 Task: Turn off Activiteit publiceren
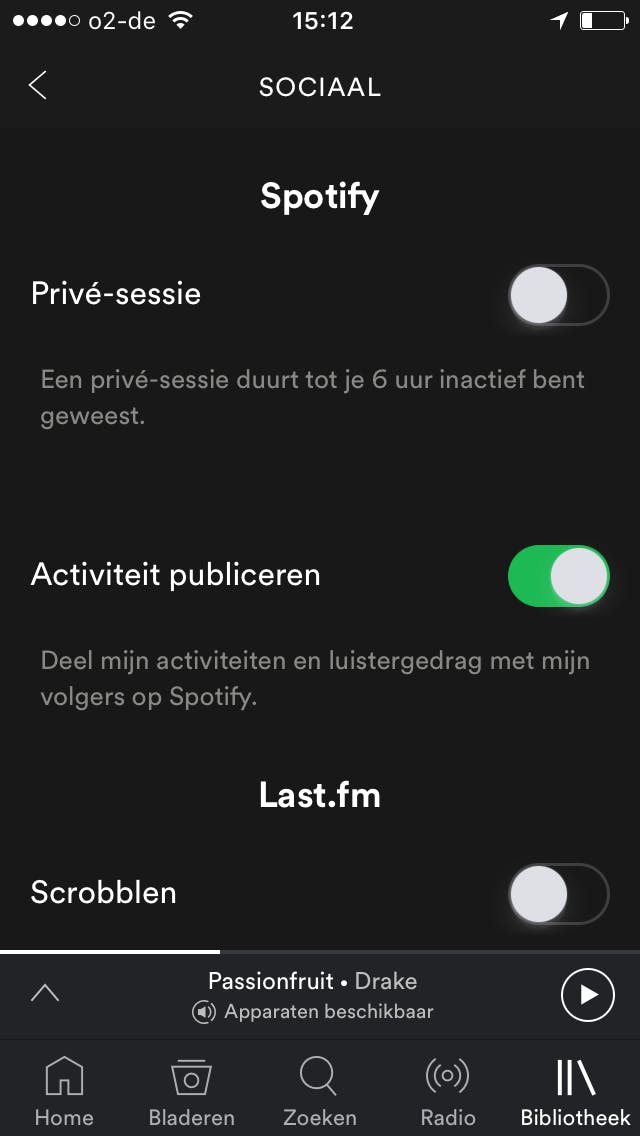[x=558, y=576]
